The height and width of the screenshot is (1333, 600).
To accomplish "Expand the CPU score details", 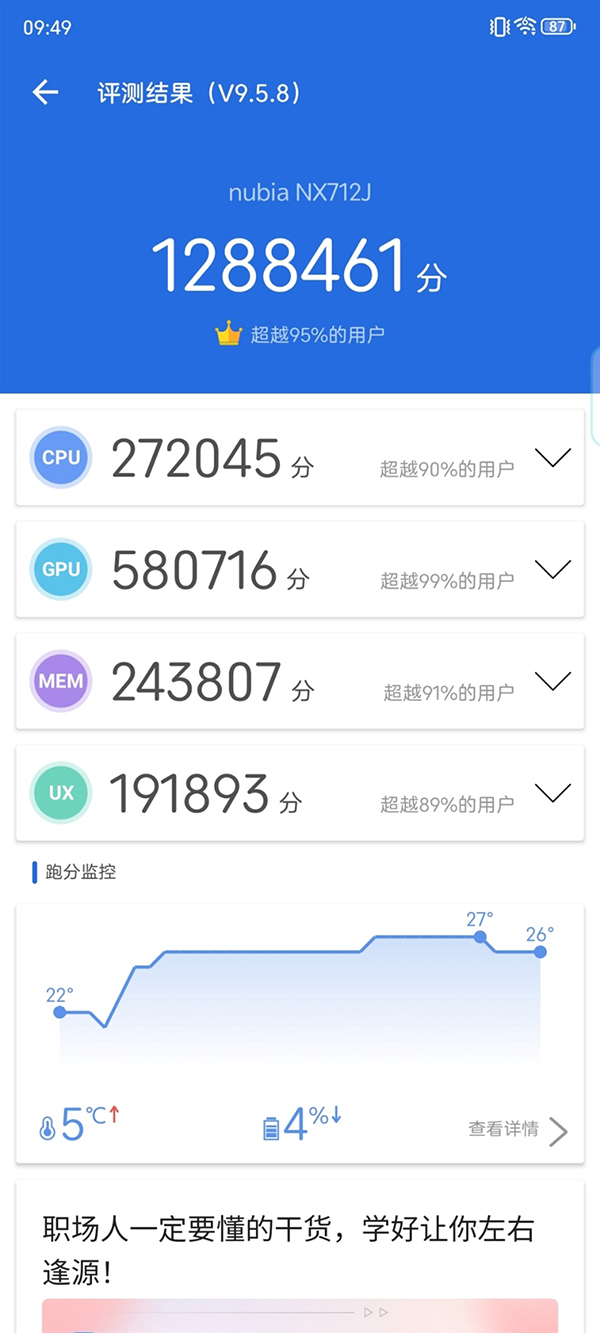I will (x=552, y=458).
